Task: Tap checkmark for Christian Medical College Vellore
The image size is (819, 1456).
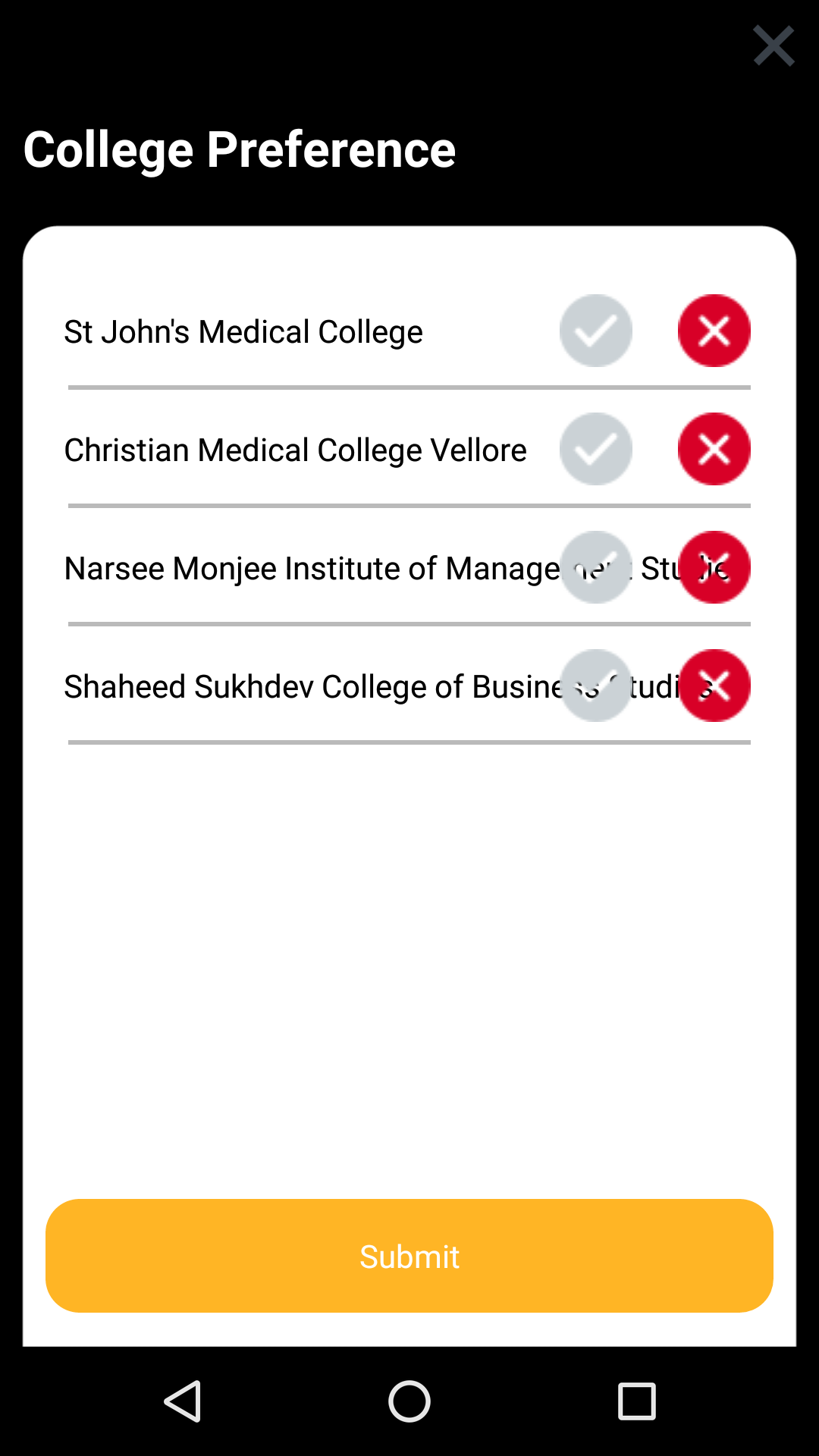Action: [596, 449]
